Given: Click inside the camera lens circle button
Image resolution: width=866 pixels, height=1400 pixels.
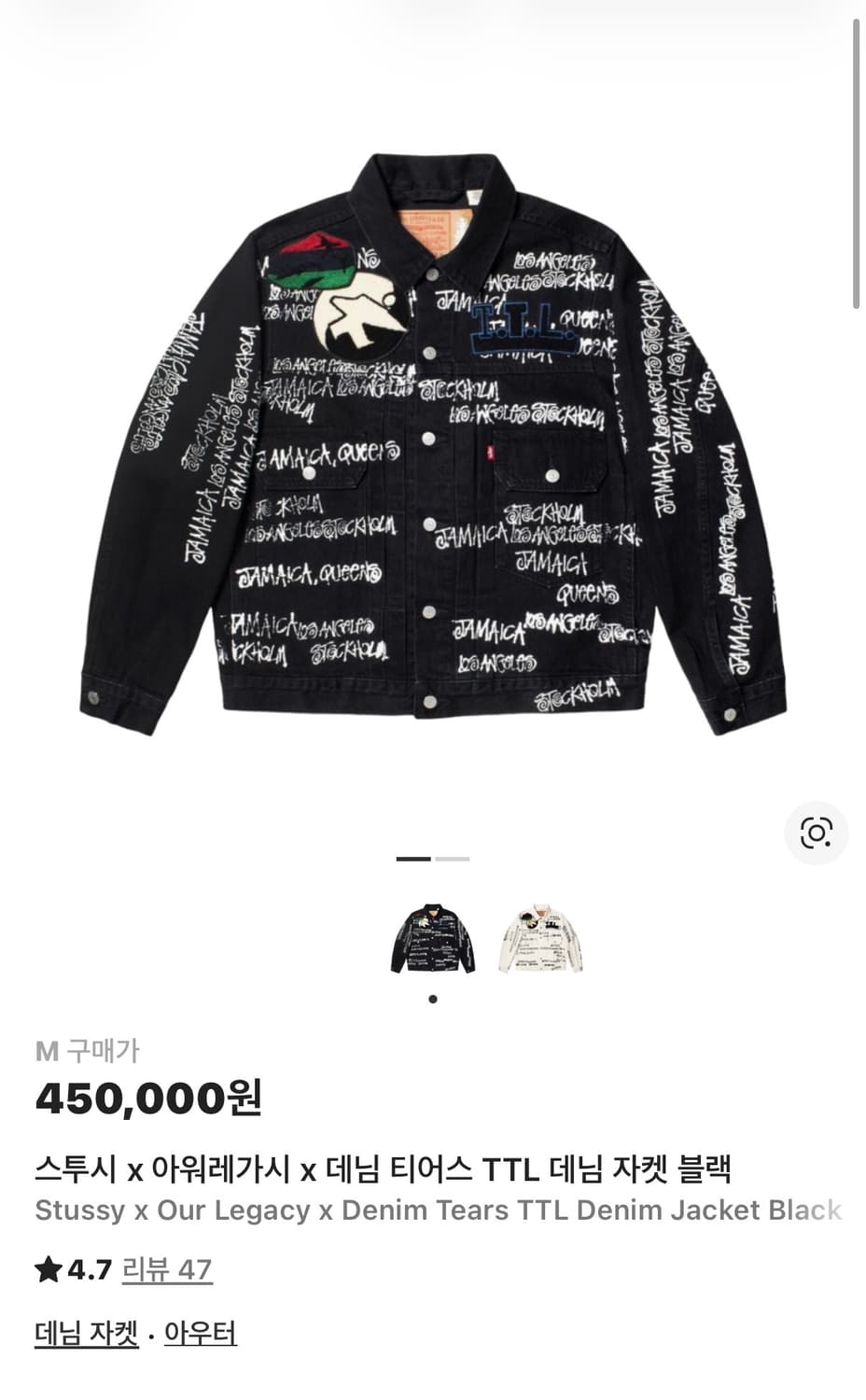Looking at the screenshot, I should tap(817, 833).
